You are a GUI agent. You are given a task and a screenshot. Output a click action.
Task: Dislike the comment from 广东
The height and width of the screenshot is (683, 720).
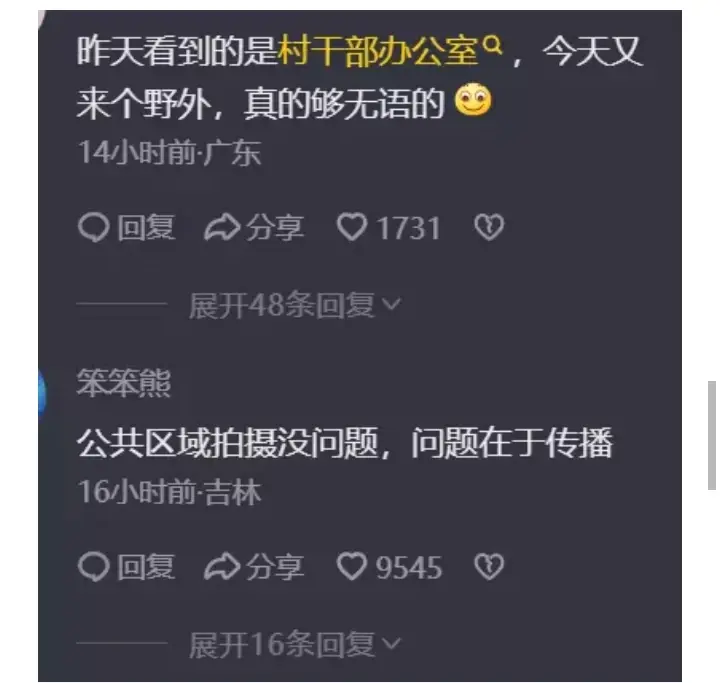[487, 228]
